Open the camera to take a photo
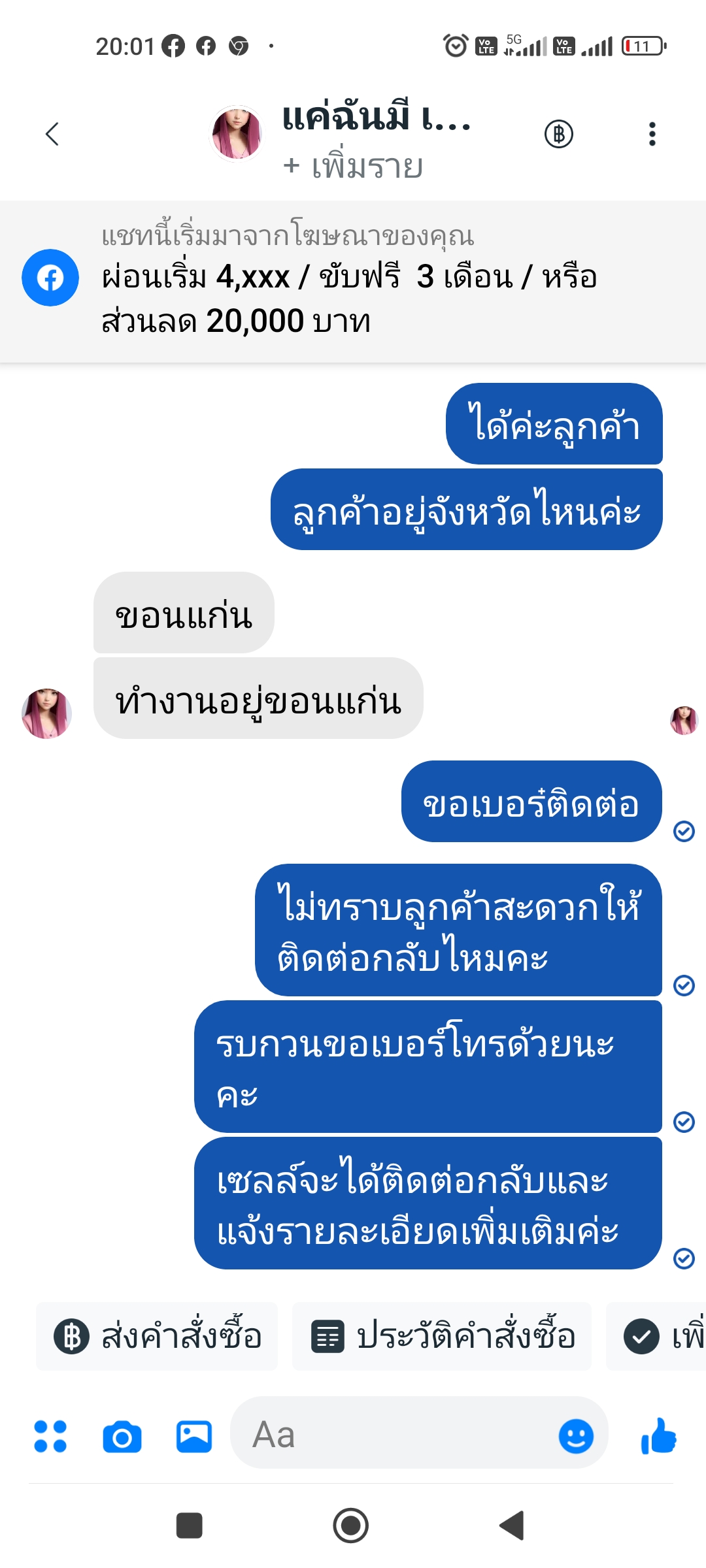This screenshot has width=706, height=1568. click(x=122, y=1437)
